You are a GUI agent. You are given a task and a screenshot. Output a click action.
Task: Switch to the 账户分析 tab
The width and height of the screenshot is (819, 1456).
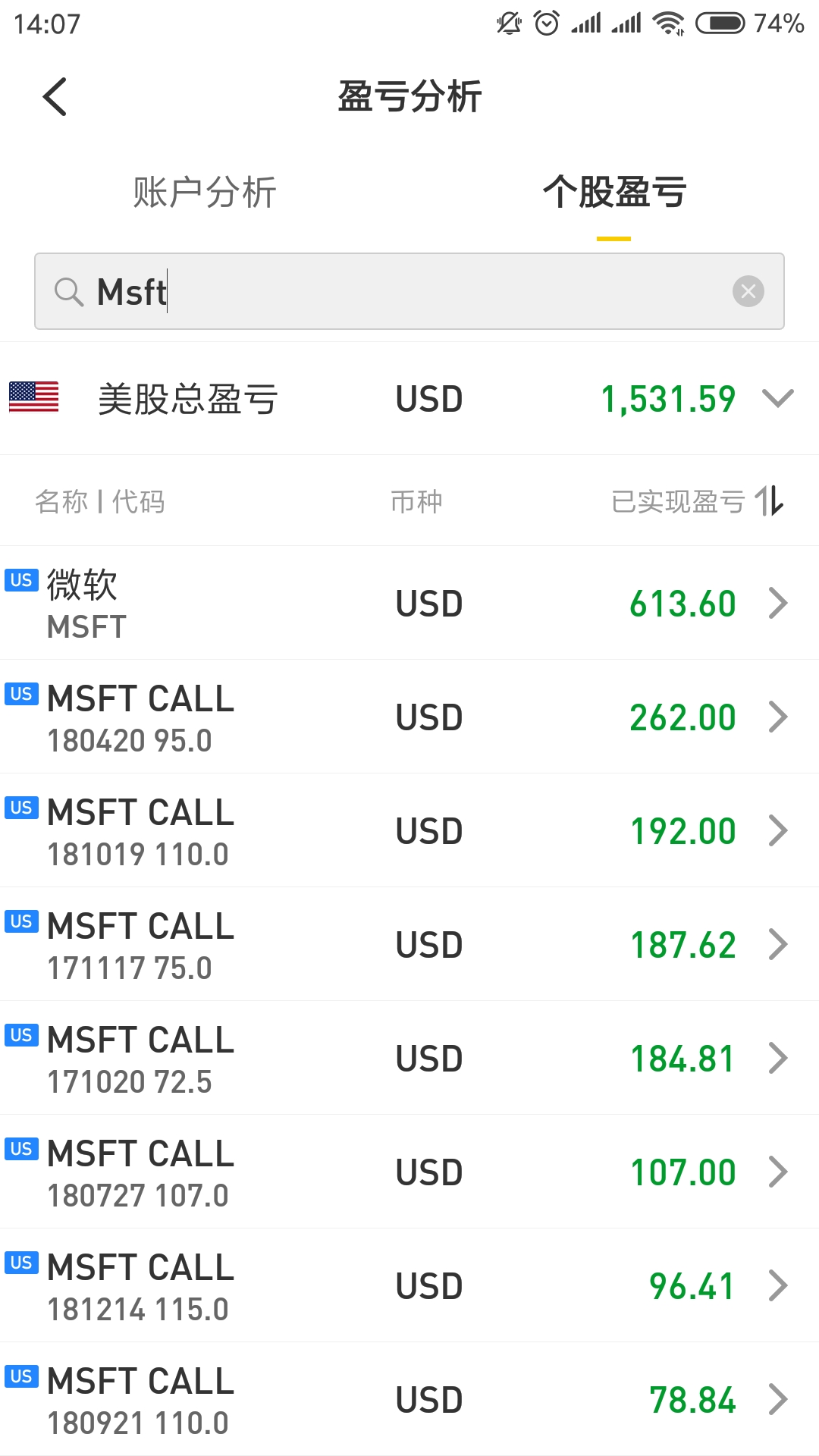205,192
